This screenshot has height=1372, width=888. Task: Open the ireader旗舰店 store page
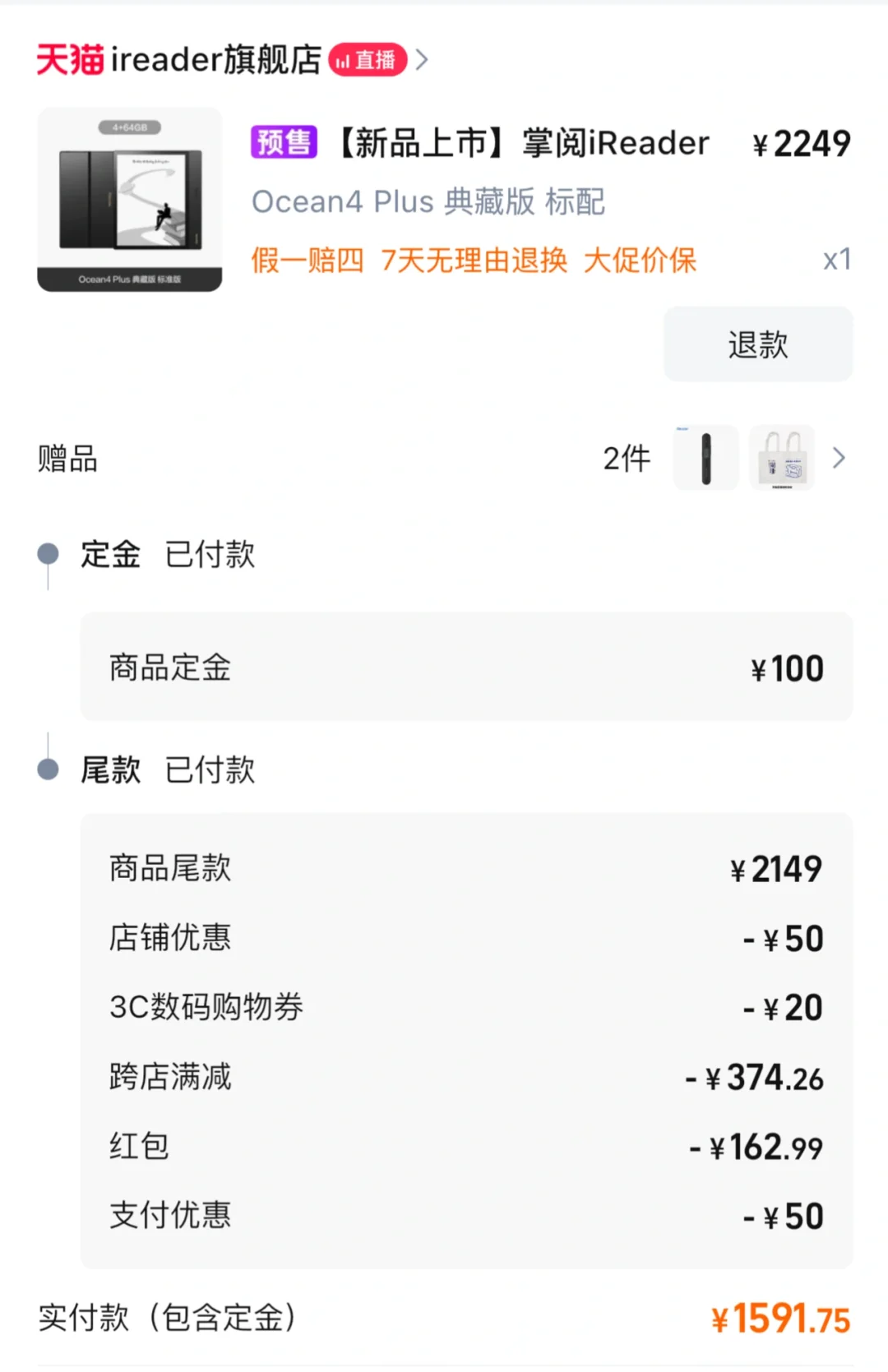215,60
